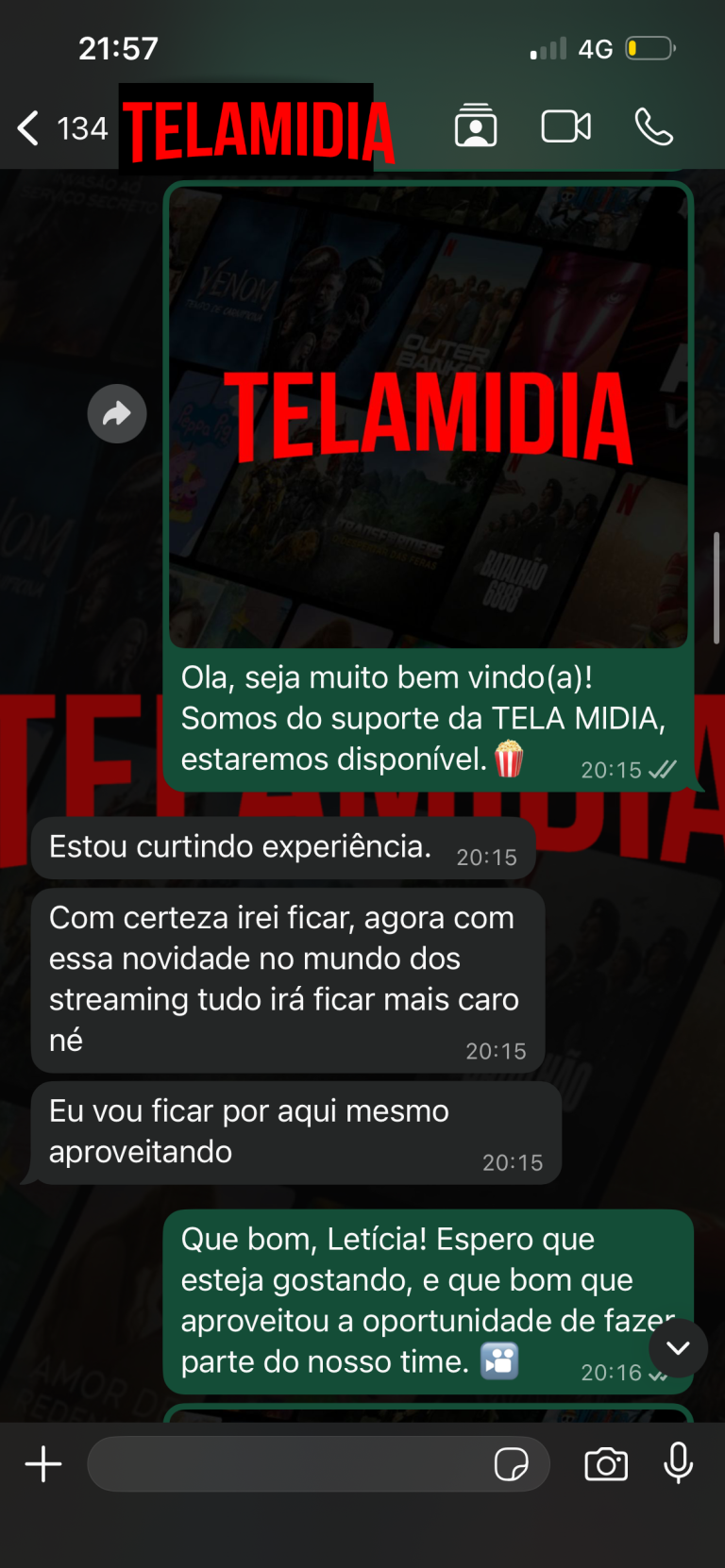Record a voice message with the microphone
725x1568 pixels.
coord(678,1464)
